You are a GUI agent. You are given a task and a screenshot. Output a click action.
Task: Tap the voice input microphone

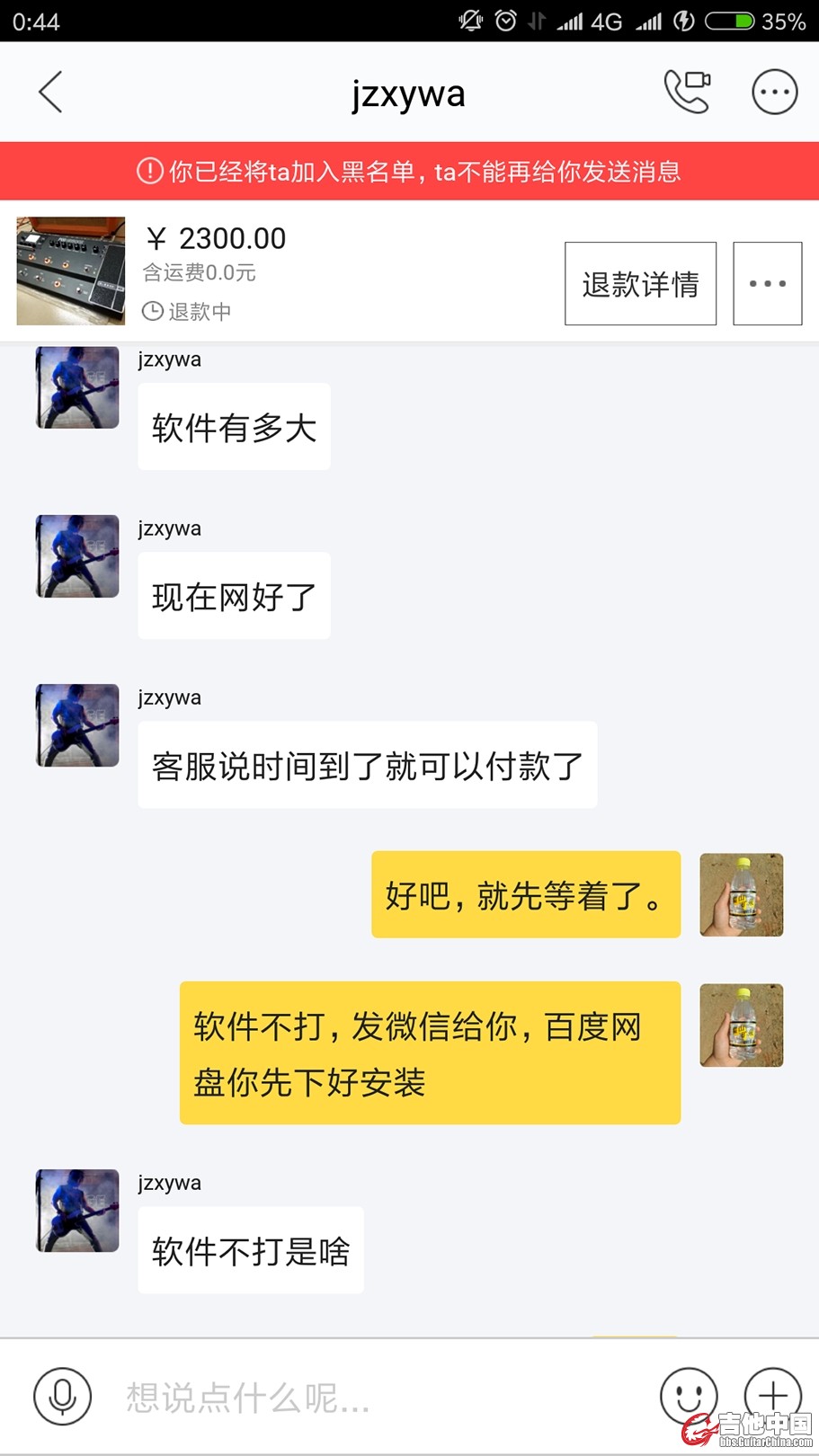point(62,1396)
